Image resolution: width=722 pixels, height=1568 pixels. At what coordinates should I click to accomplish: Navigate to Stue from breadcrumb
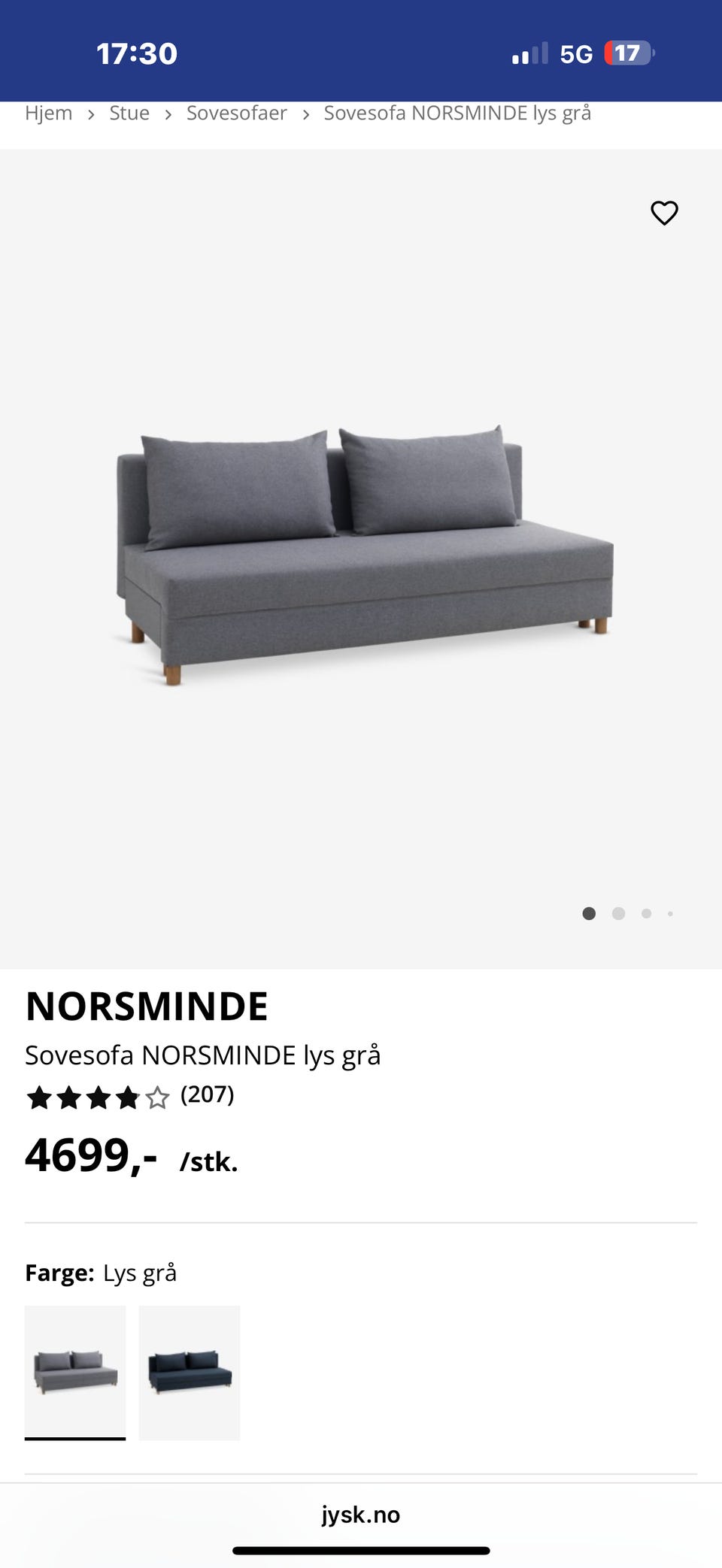pos(129,113)
